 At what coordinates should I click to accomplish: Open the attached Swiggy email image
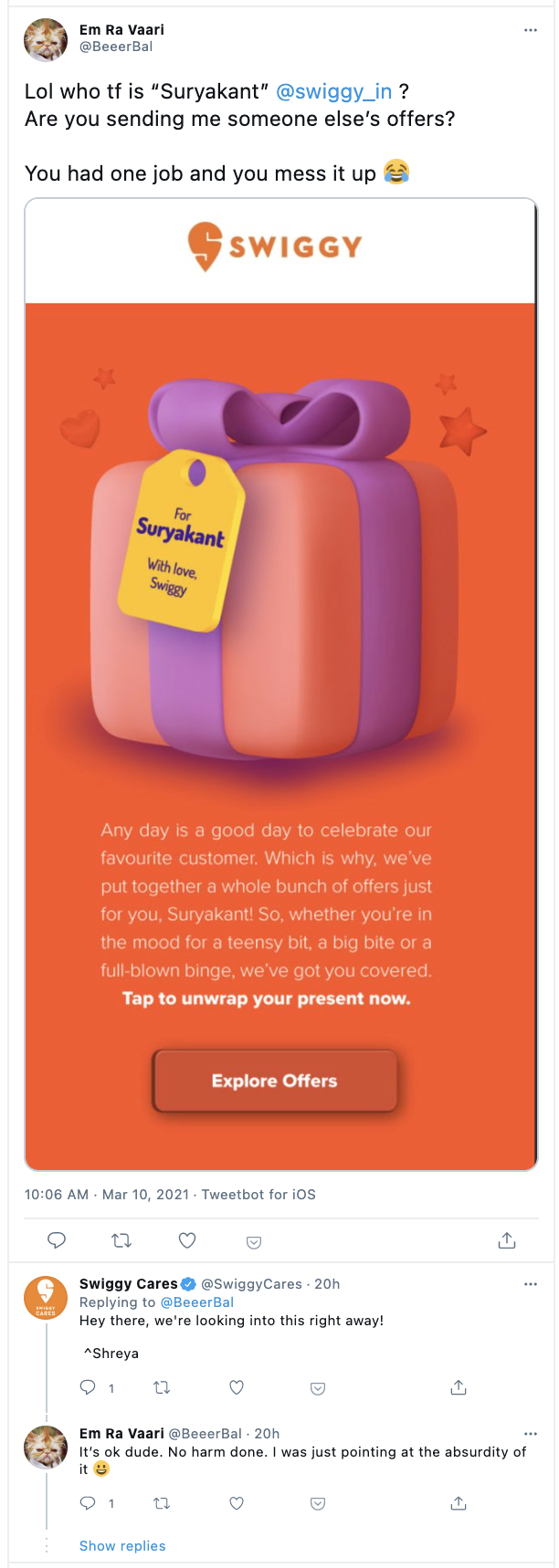(280, 685)
